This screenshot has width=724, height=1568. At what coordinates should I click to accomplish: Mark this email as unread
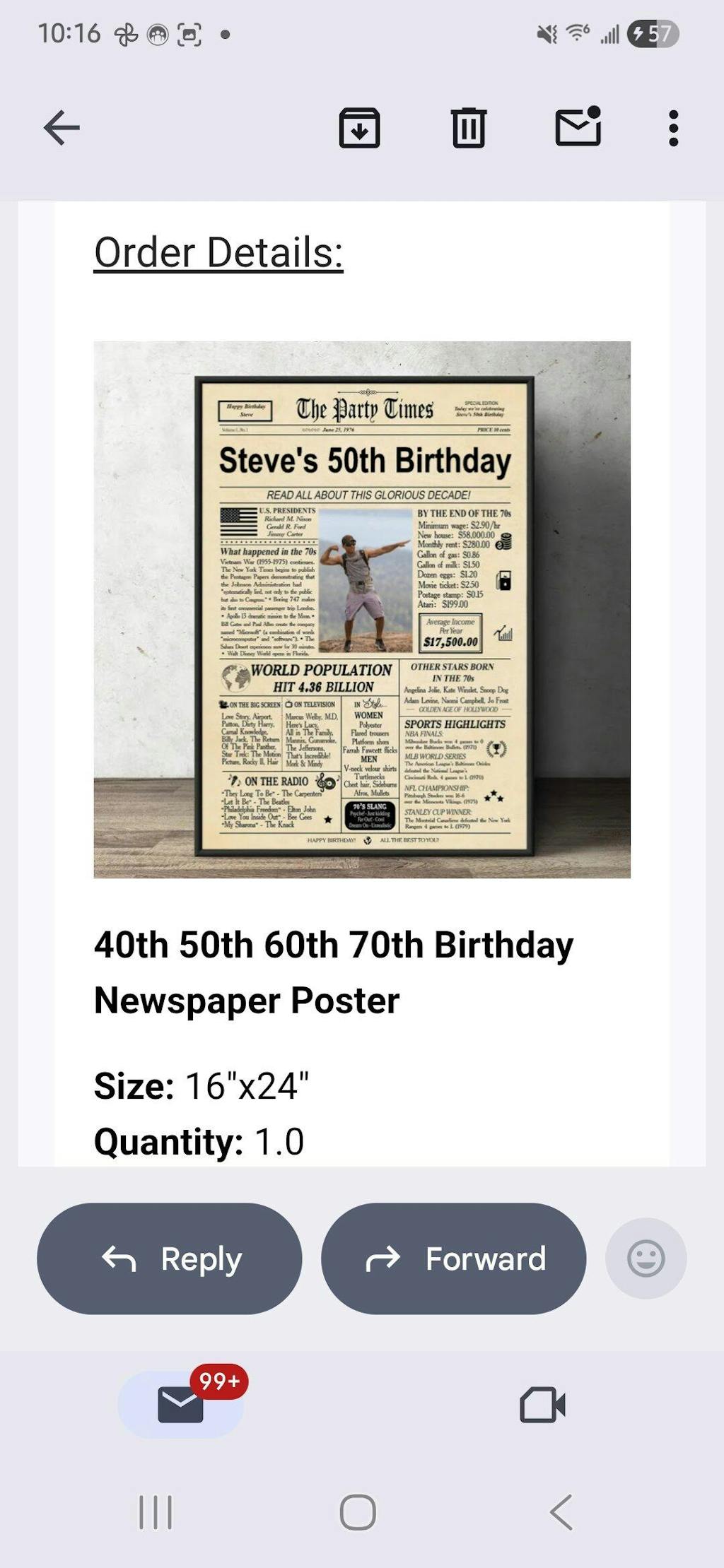(x=578, y=127)
